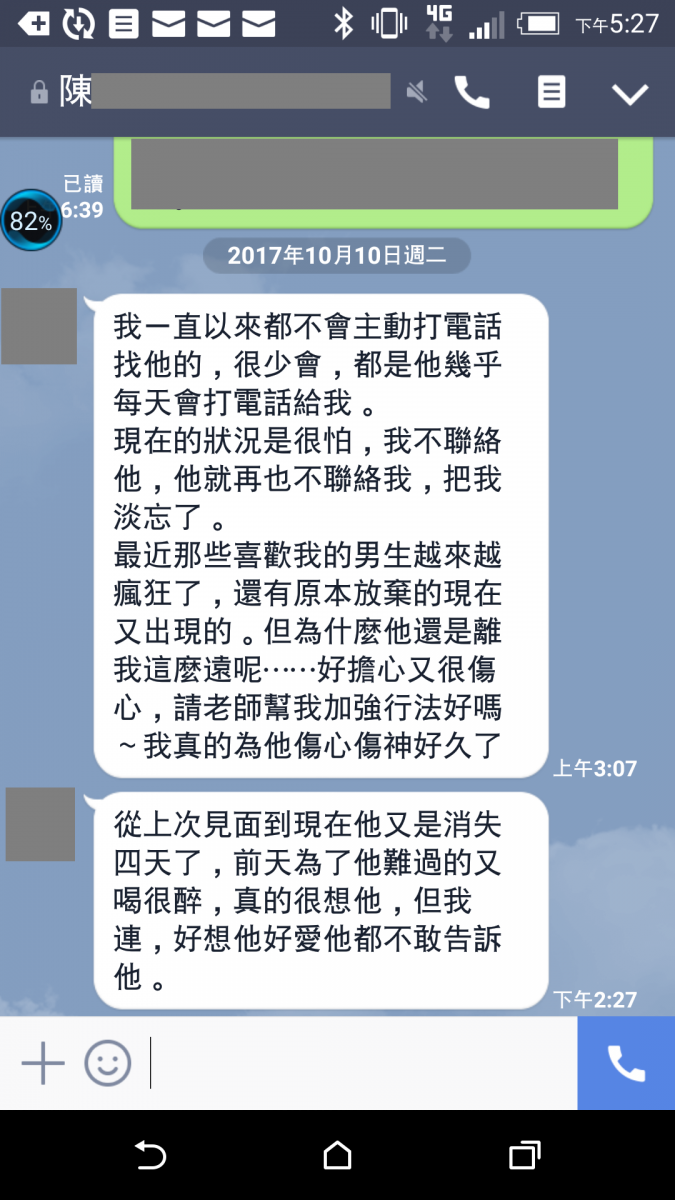Screen dimensions: 675x1200
Task: Open sender avatar on the 上午3:07 message
Action: click(x=39, y=326)
